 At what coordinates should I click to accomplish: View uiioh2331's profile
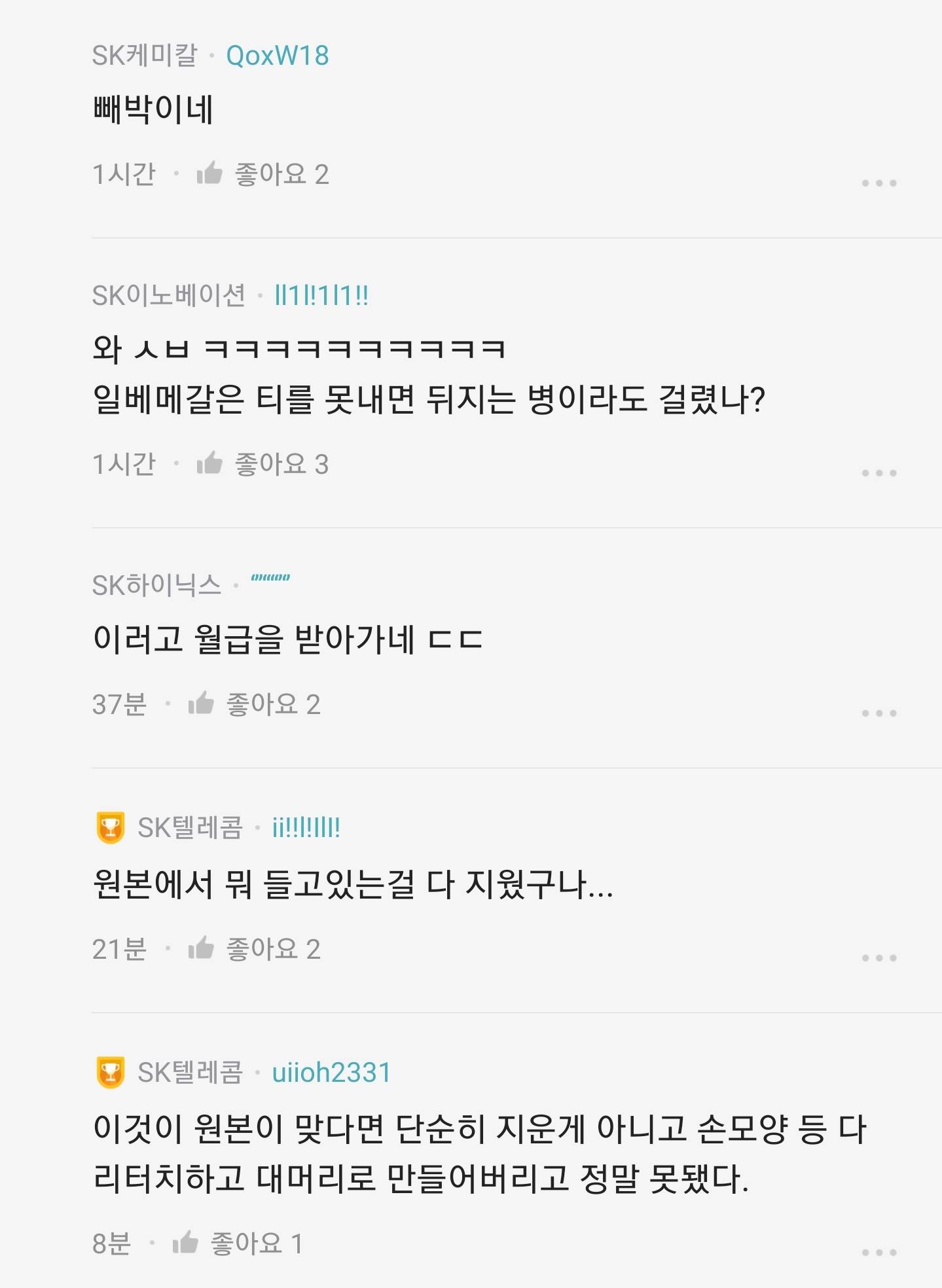[x=331, y=1073]
